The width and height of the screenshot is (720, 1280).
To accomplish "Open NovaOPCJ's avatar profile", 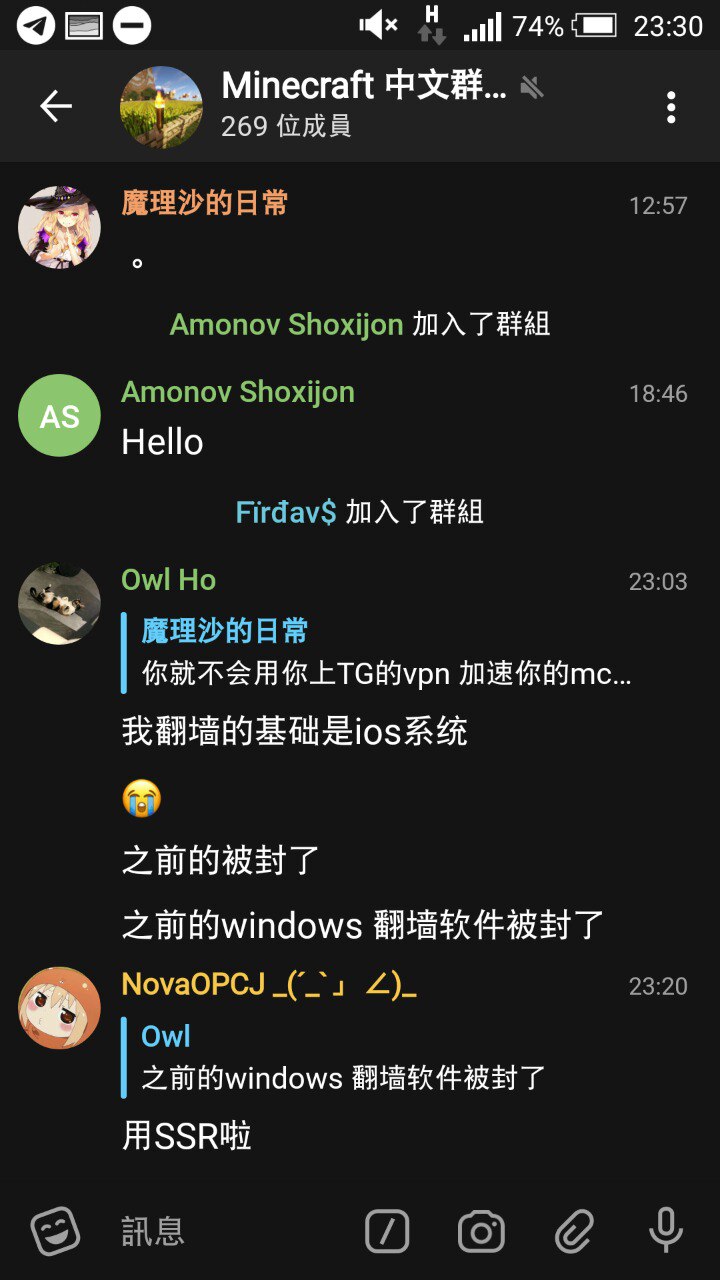I will click(x=59, y=1008).
